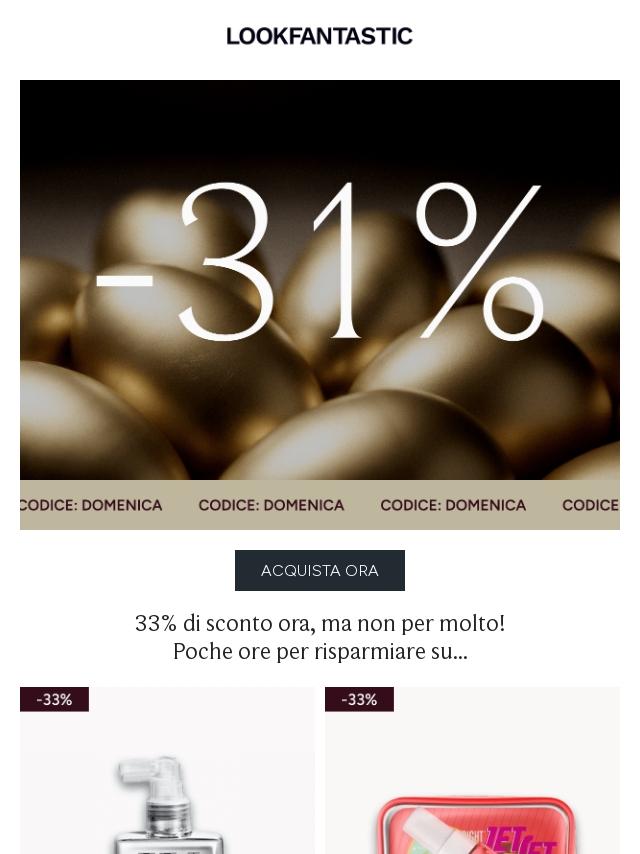The height and width of the screenshot is (854, 640).
Task: Open the -31% golden eggs promo banner
Action: tap(320, 290)
